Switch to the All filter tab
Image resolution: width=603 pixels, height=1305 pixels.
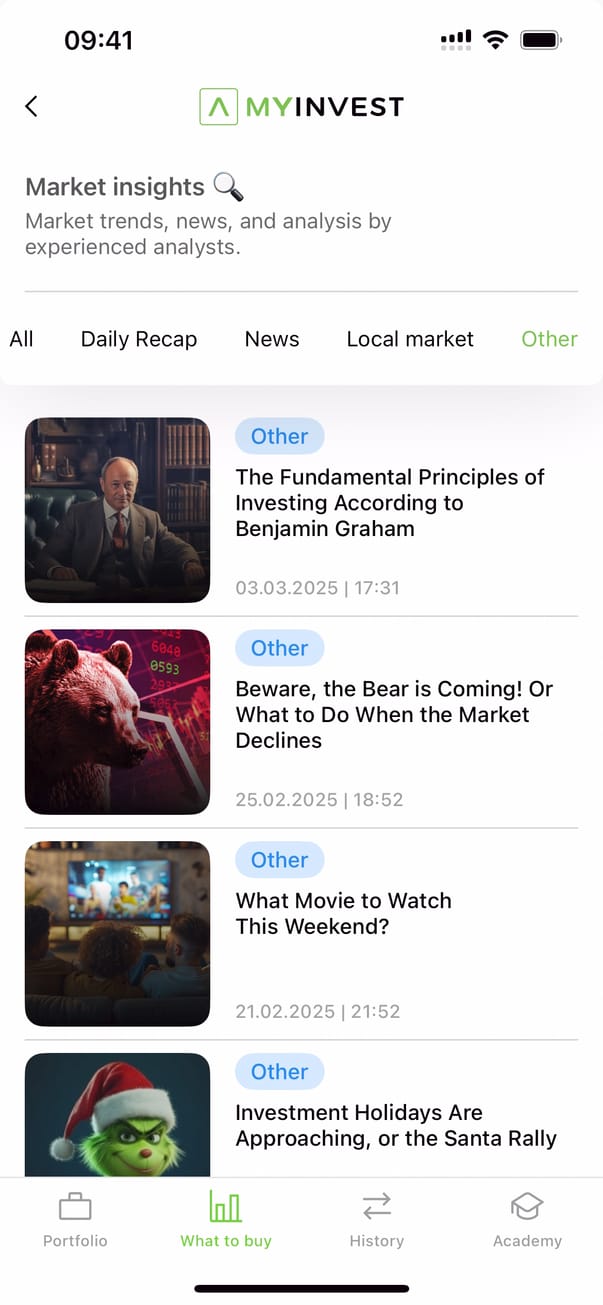pyautogui.click(x=21, y=339)
